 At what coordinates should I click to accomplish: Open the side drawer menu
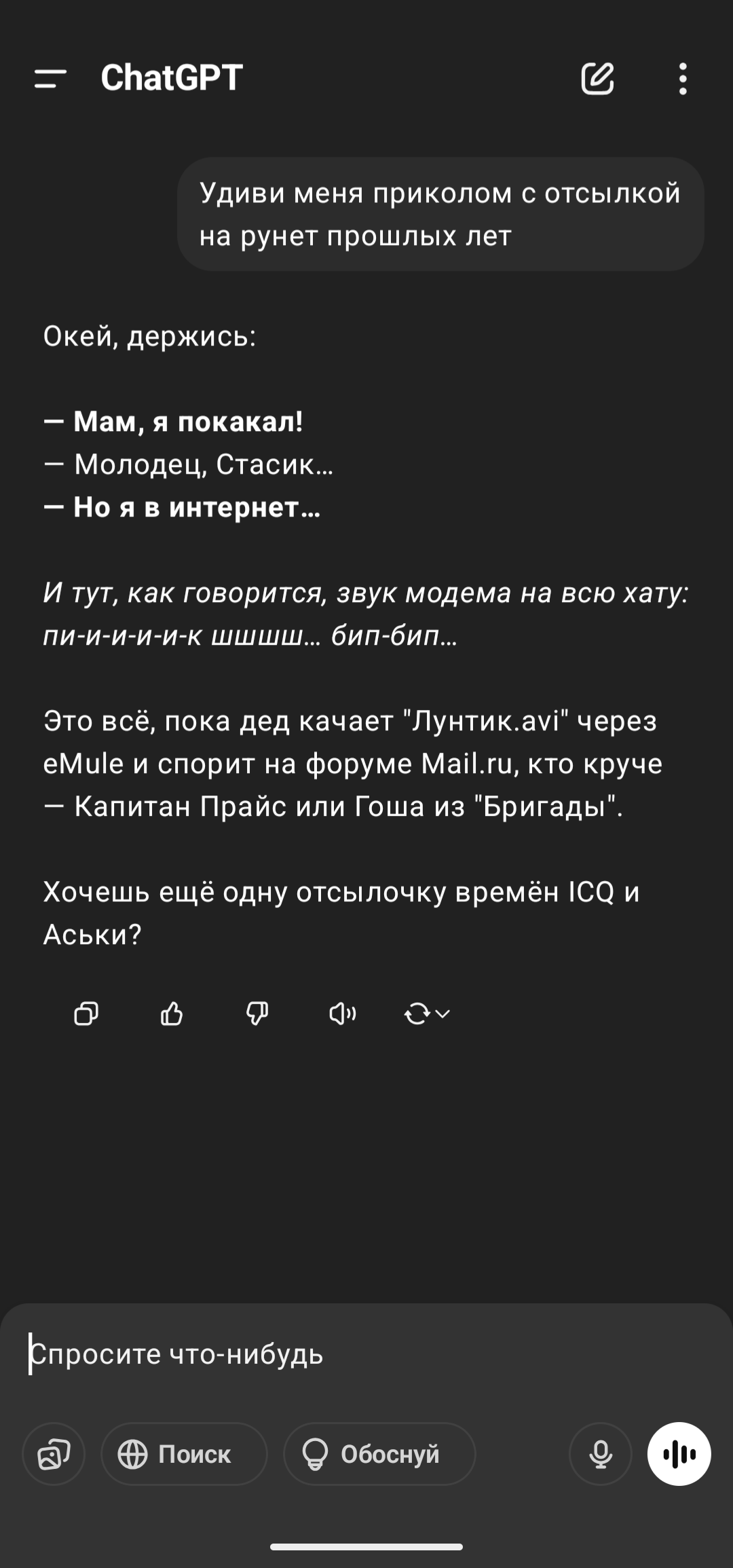pyautogui.click(x=50, y=78)
